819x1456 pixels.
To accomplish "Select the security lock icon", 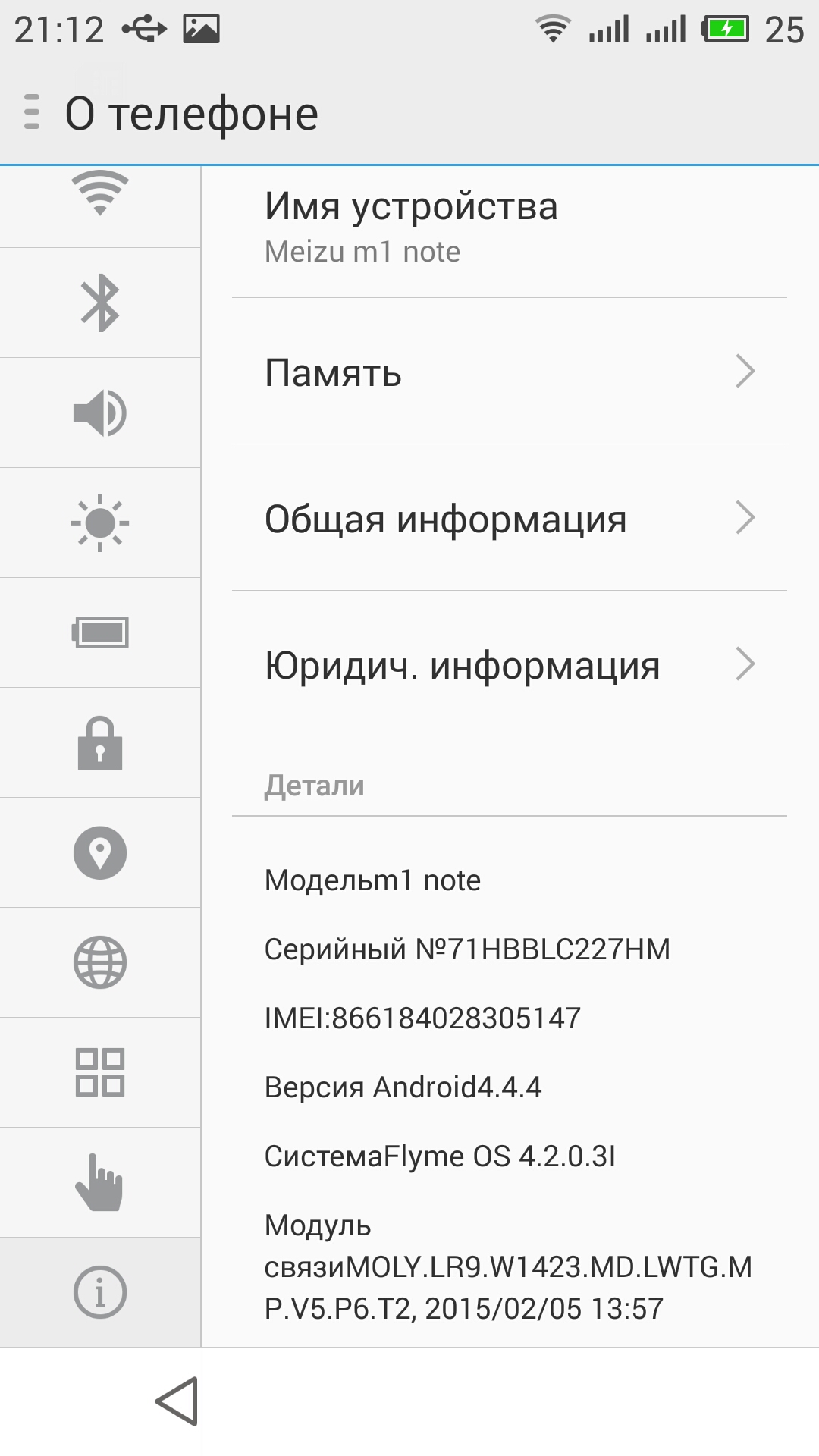I will (100, 742).
